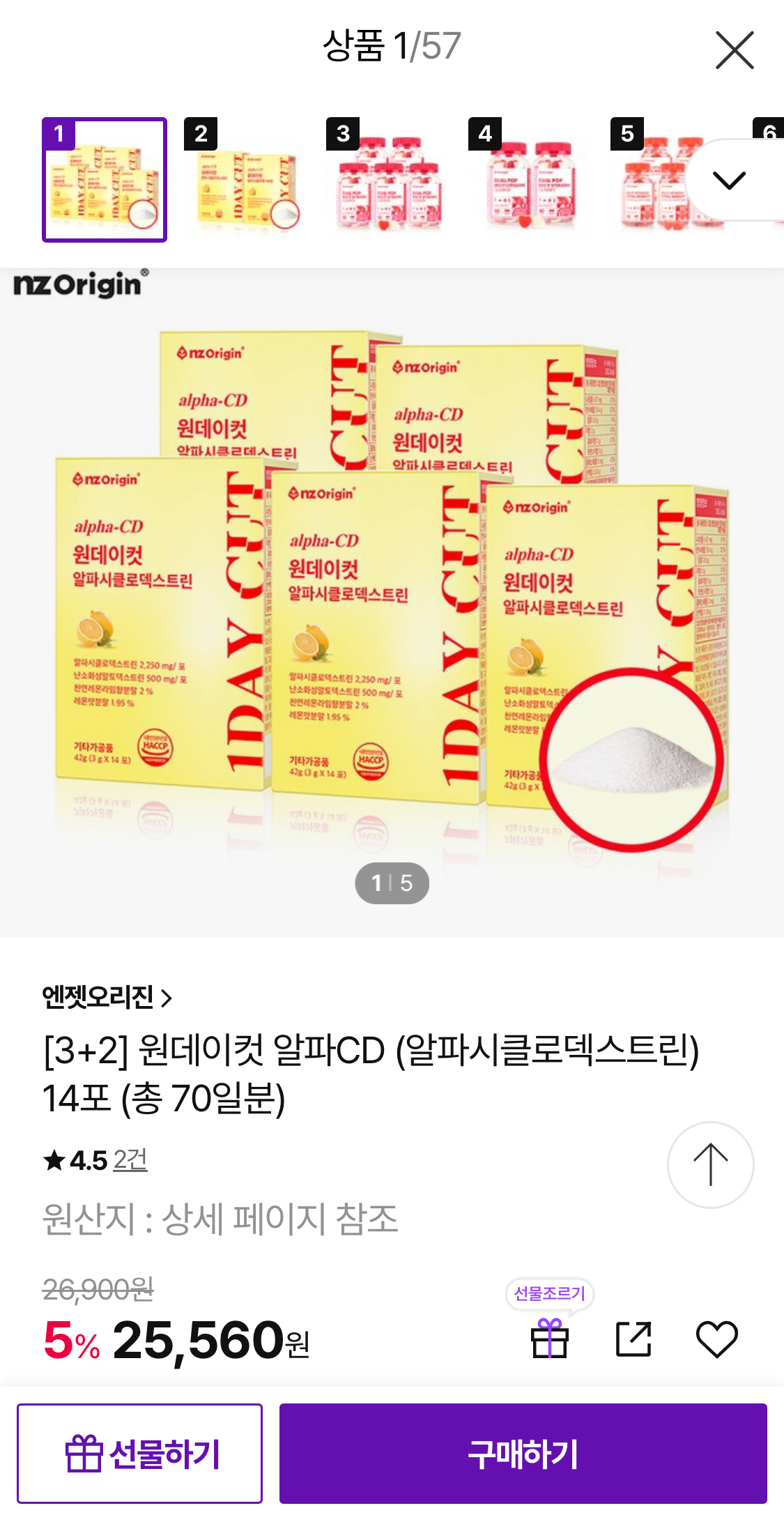The image size is (784, 1538).
Task: Tap the 선물하기 button
Action: 140,1454
